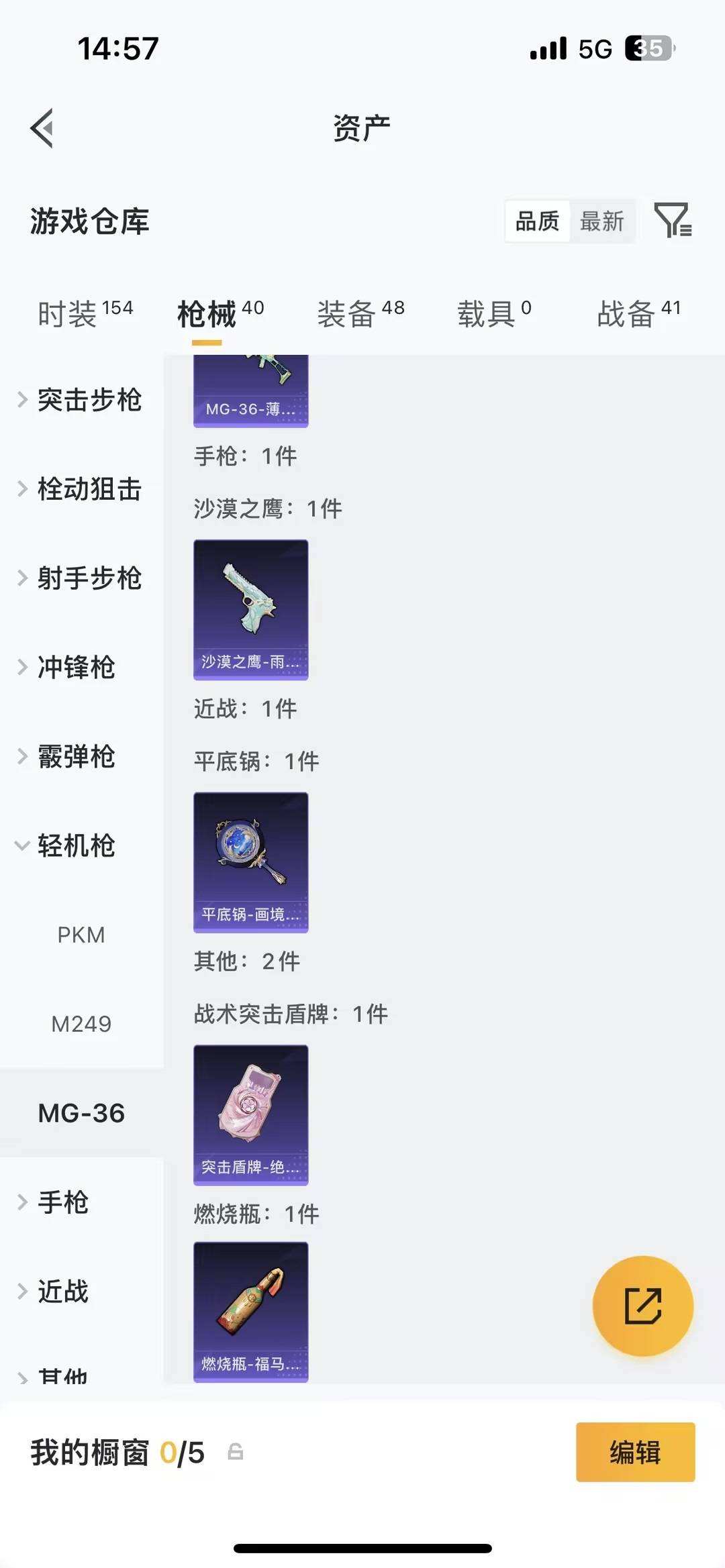This screenshot has width=725, height=1568.
Task: Open the 沙漠之鹰 pistol skin card
Action: click(x=251, y=609)
